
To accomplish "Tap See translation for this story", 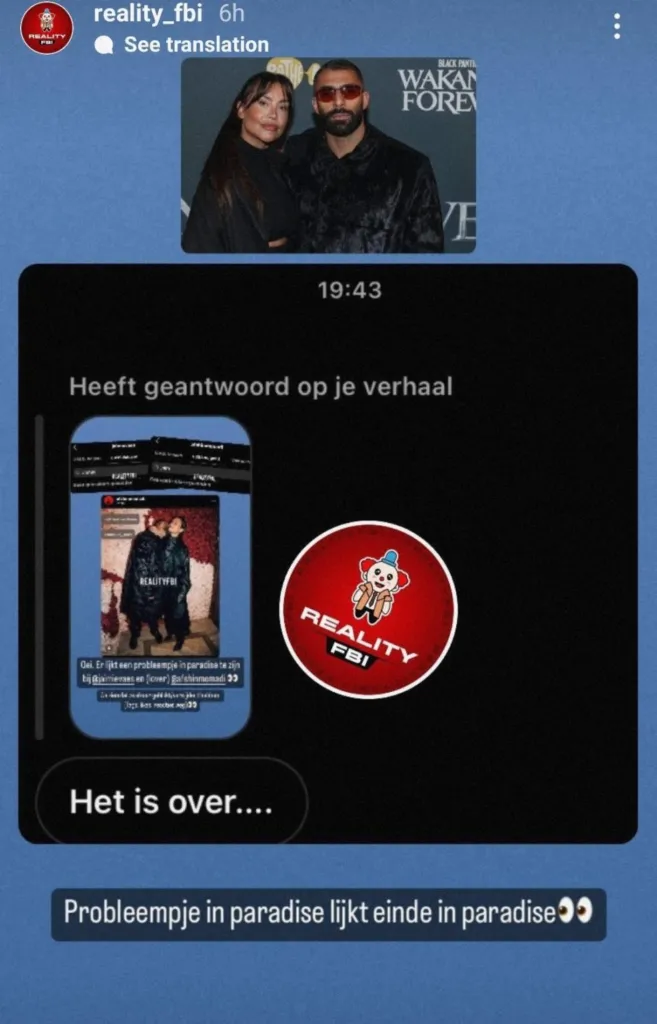I will pyautogui.click(x=195, y=45).
